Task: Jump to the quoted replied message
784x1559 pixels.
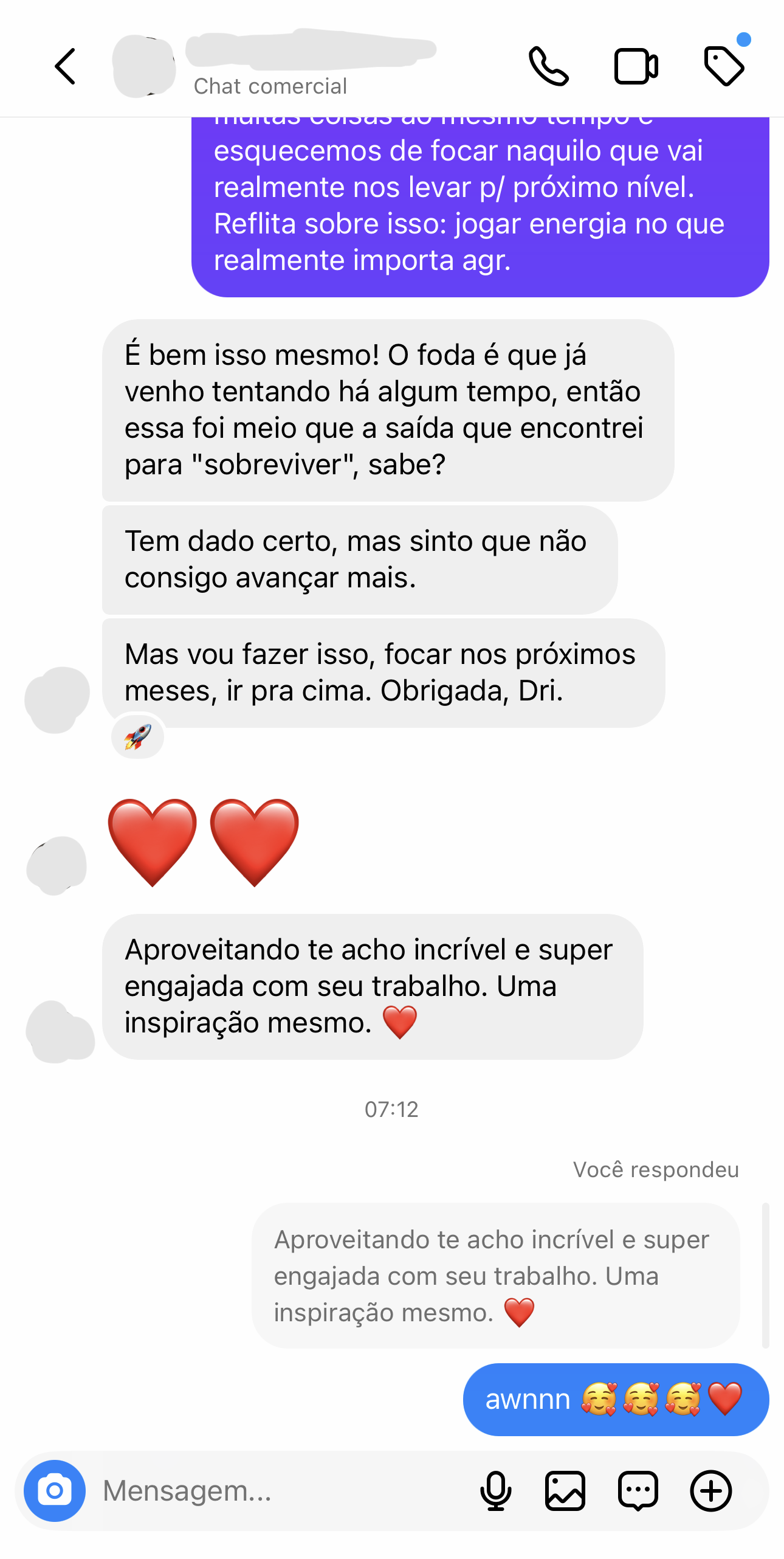Action: 495,1275
